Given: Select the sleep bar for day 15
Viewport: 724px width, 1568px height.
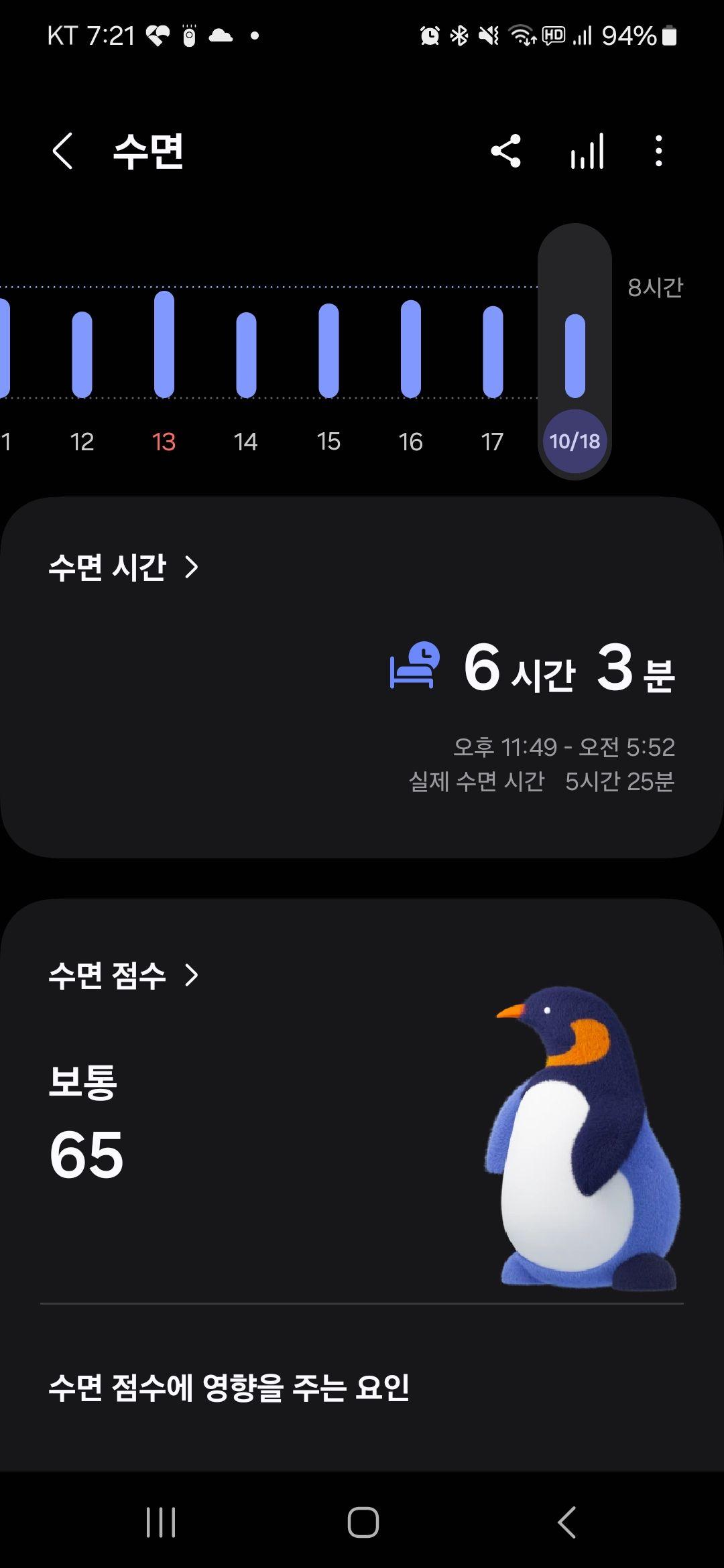Looking at the screenshot, I should 328,350.
